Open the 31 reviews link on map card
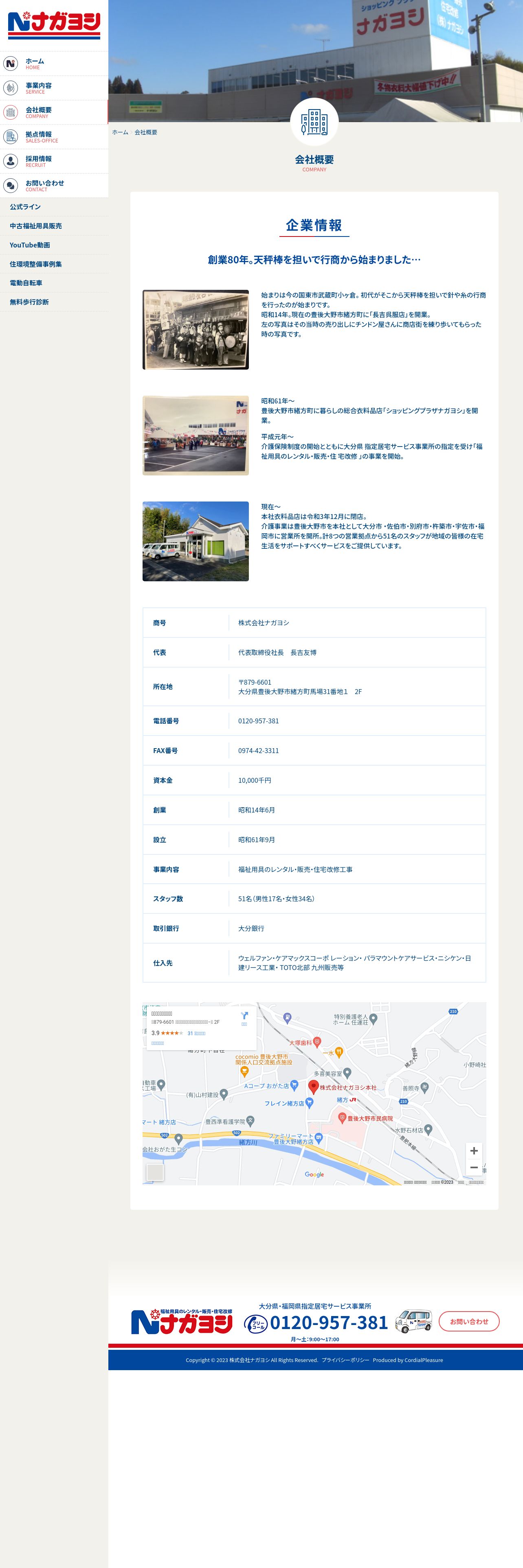Viewport: 523px width, 1568px height. tap(196, 1034)
